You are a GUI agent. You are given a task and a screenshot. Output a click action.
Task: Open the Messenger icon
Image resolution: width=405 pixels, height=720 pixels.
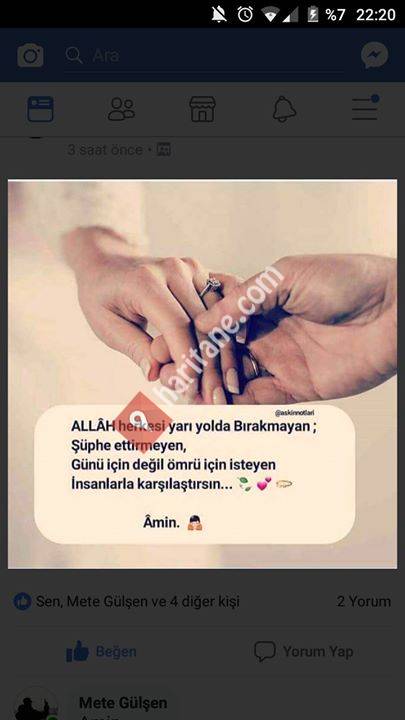click(x=374, y=55)
